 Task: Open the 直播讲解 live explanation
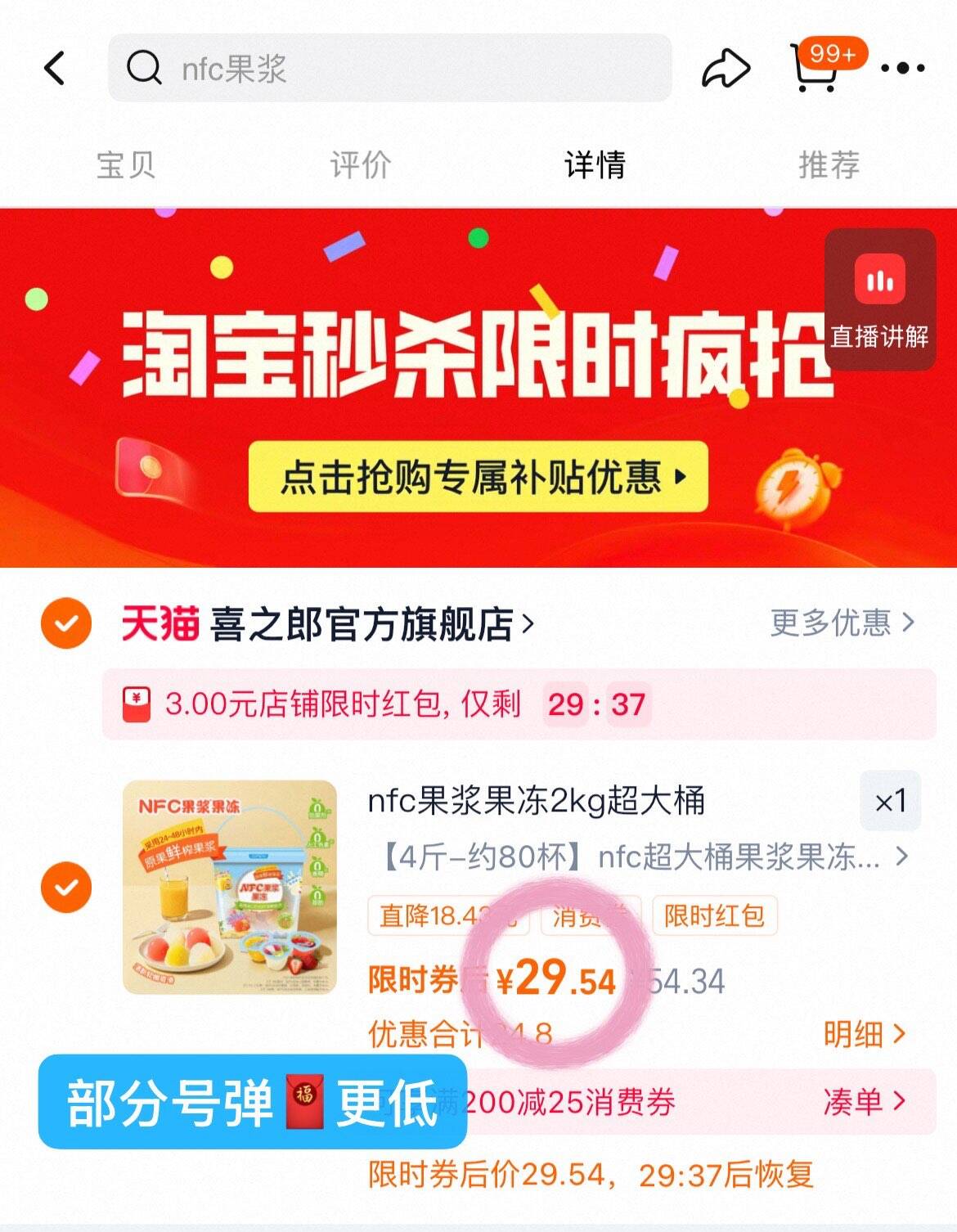pos(880,300)
